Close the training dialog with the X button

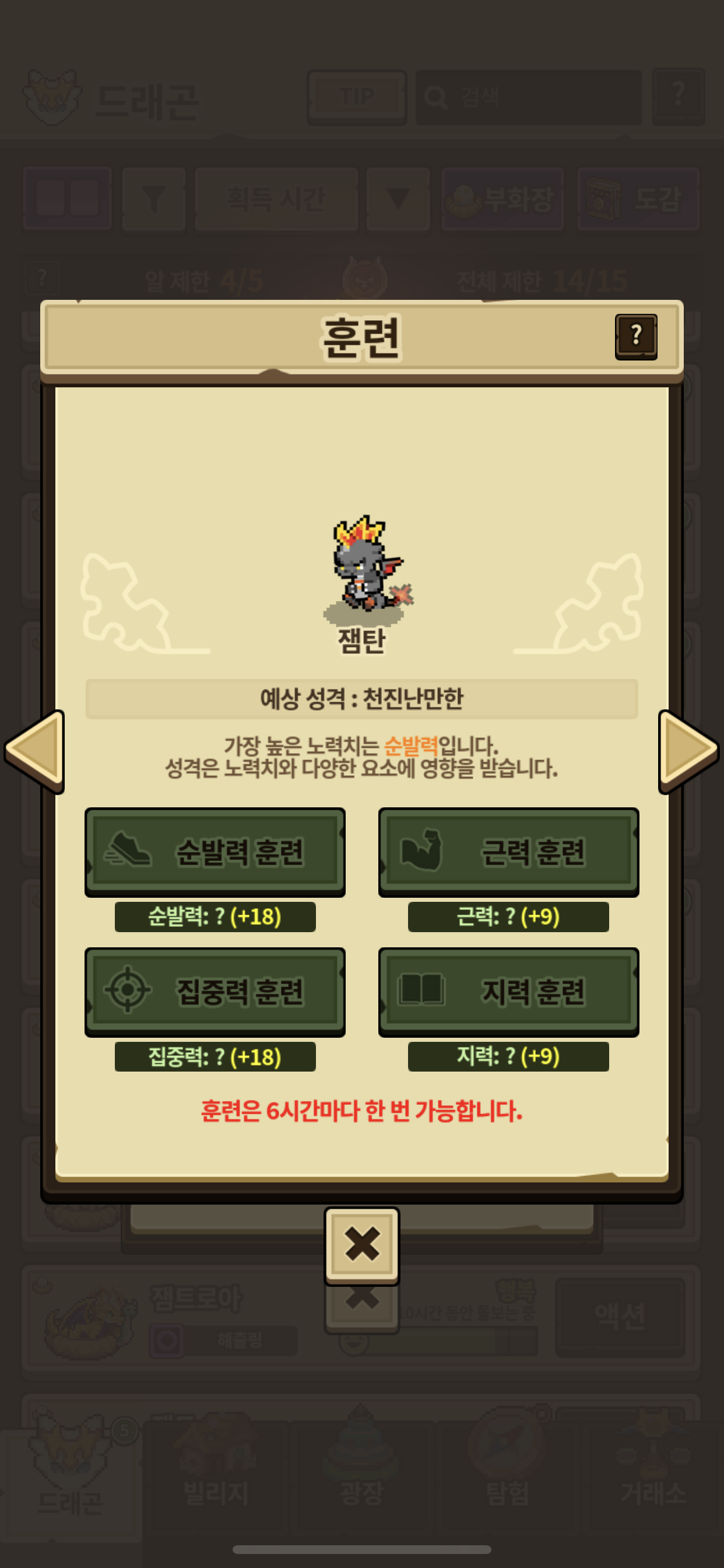(361, 1244)
